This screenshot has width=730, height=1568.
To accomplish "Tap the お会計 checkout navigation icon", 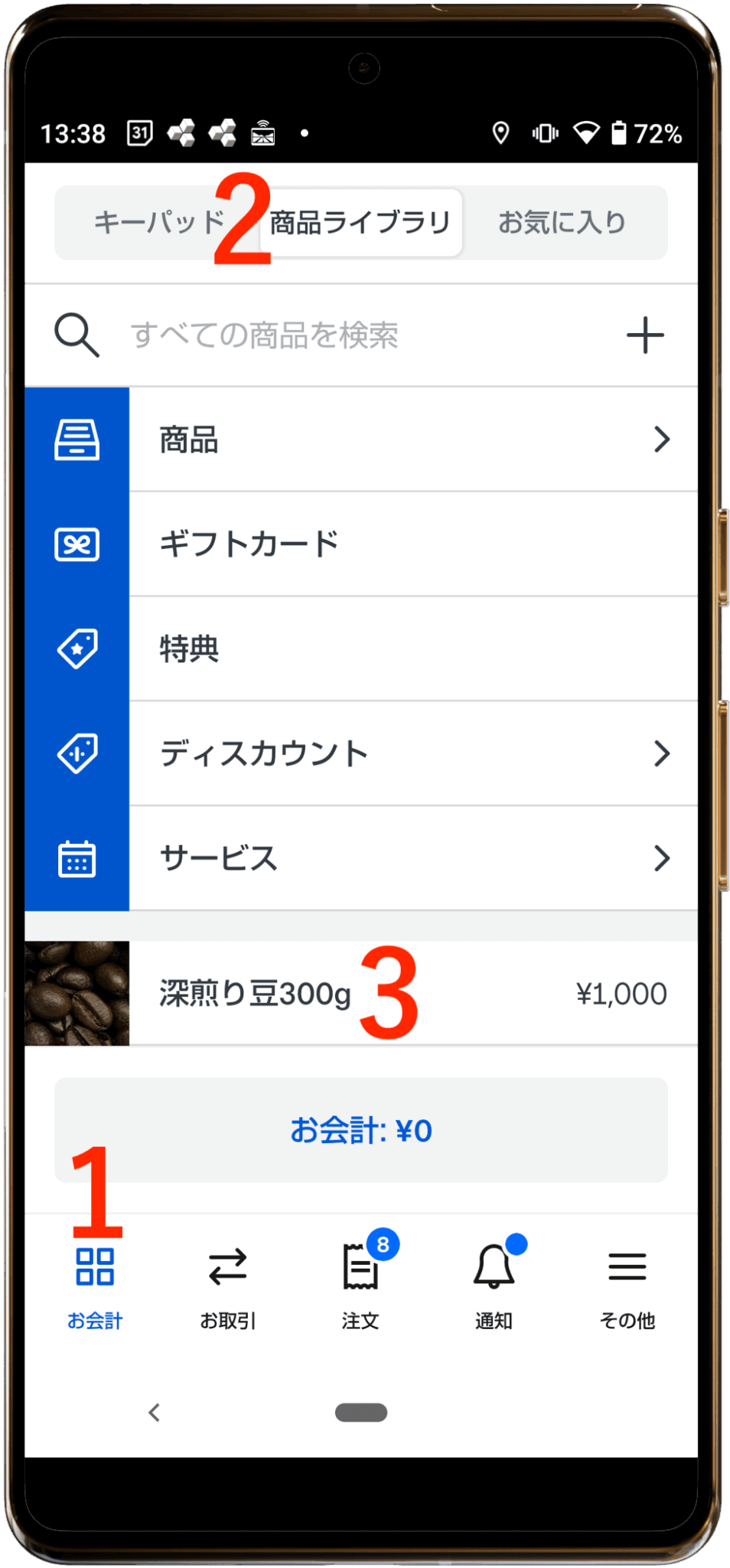I will tap(94, 1267).
